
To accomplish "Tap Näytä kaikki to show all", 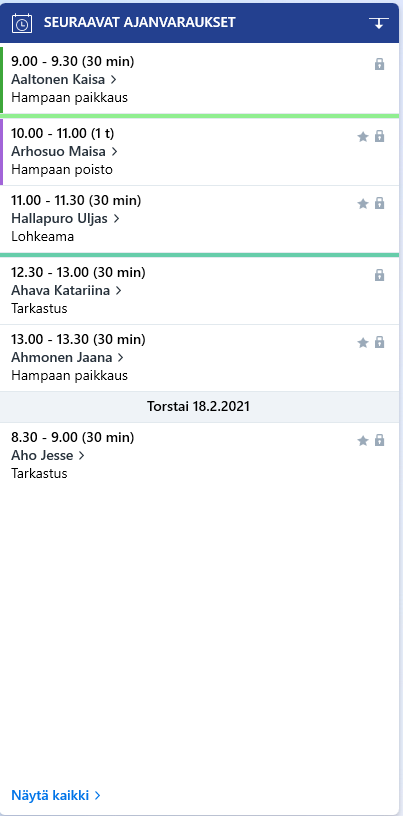I will (x=56, y=795).
